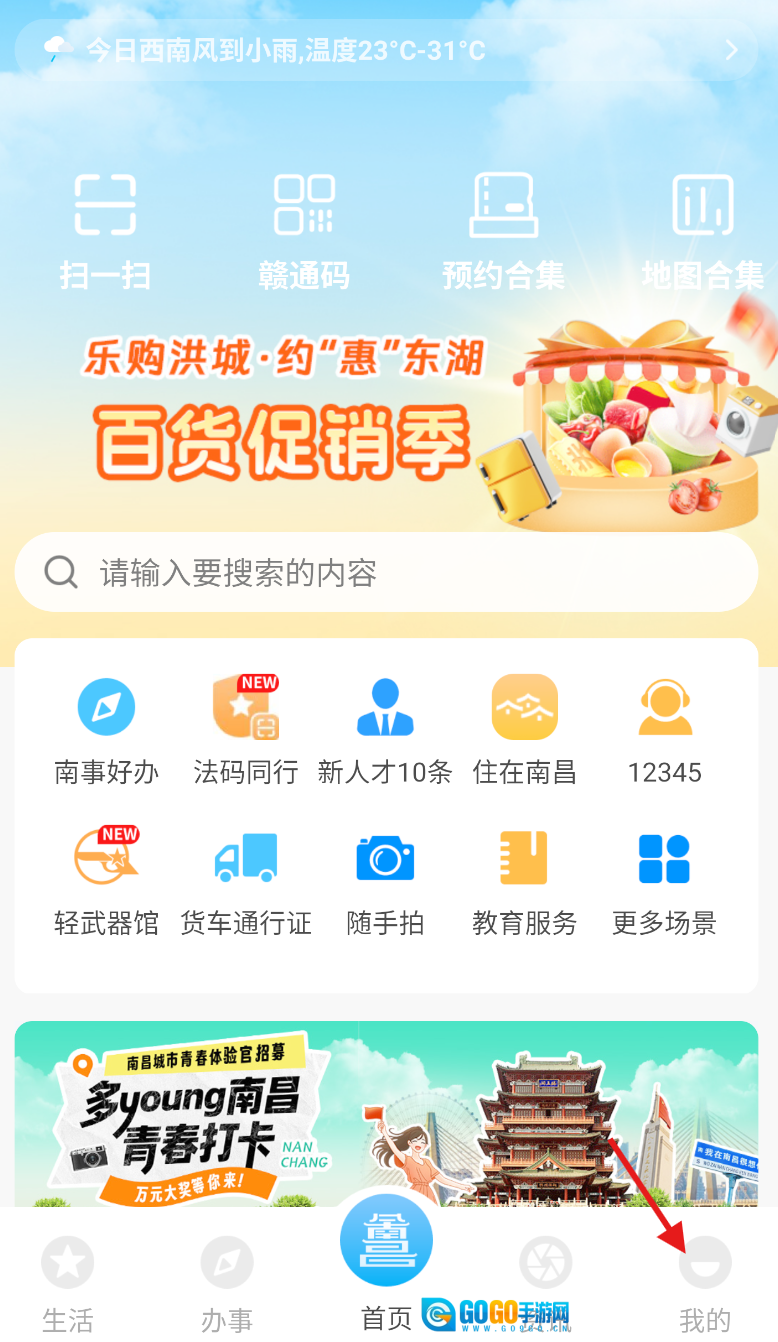Open 地图合集
Image resolution: width=778 pixels, height=1342 pixels.
[703, 230]
